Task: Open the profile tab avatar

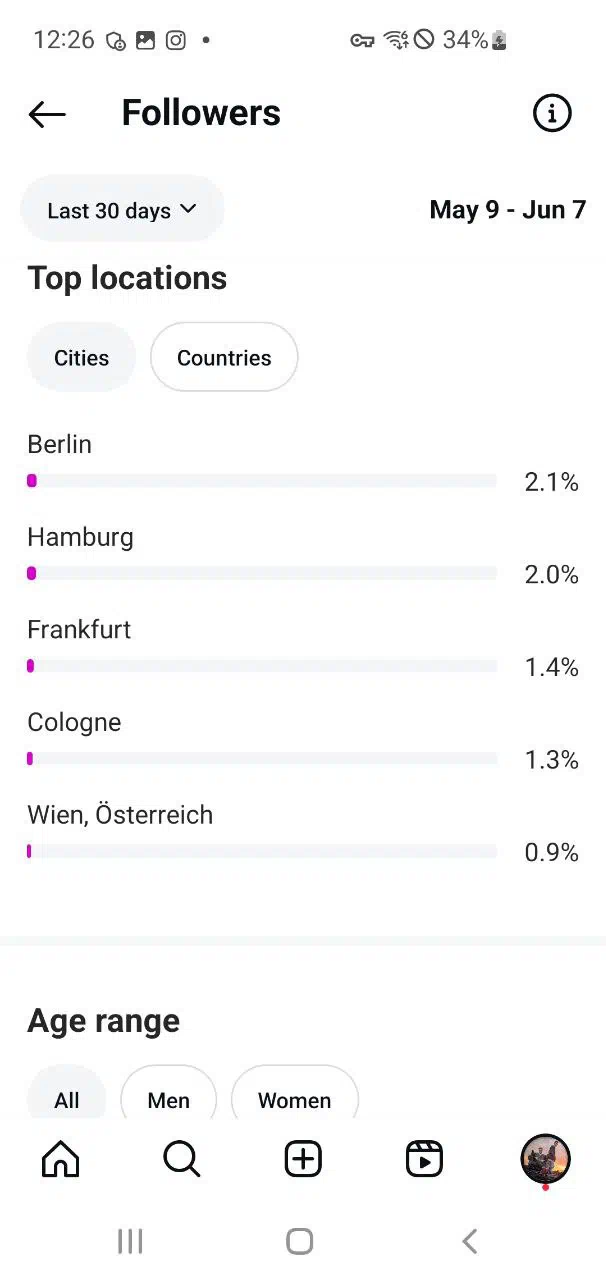Action: [545, 1159]
